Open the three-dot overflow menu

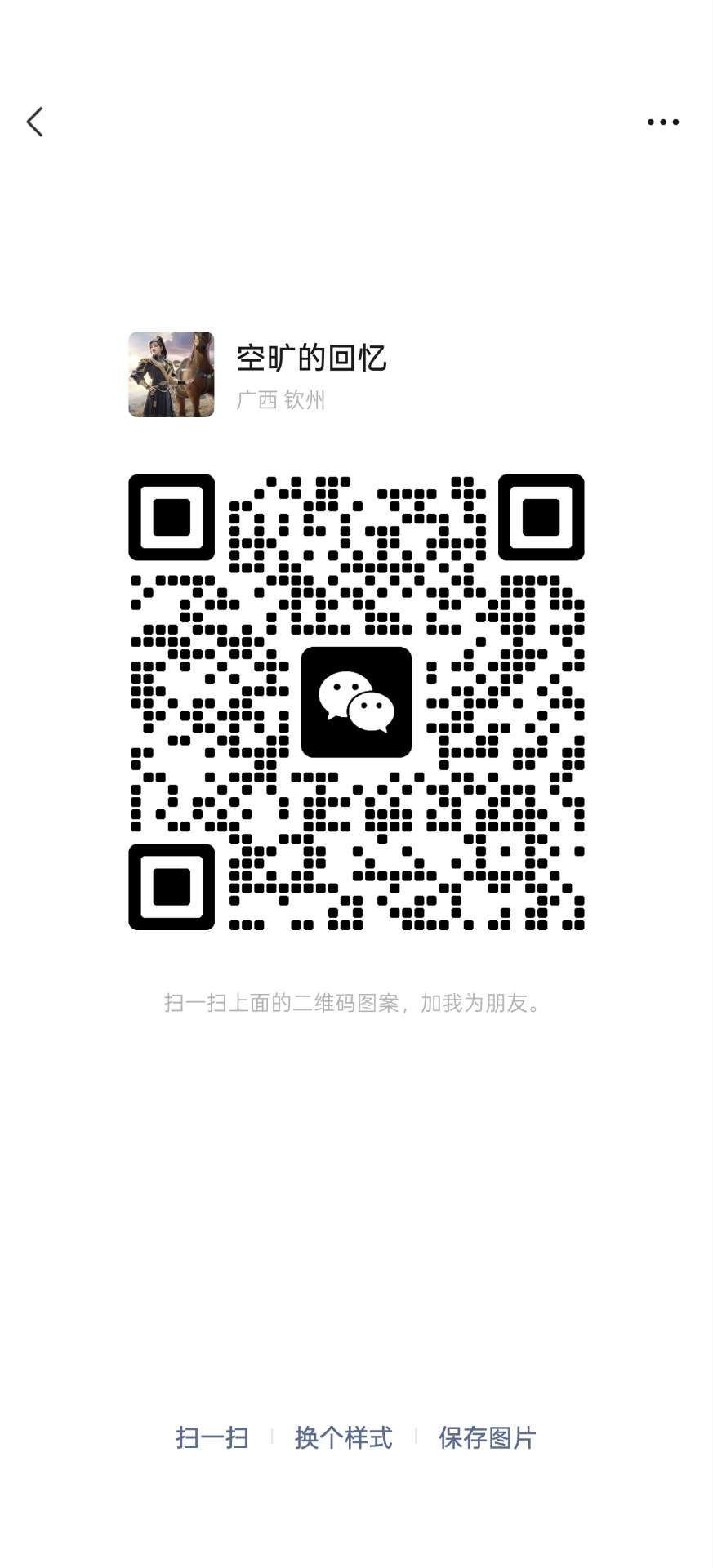pos(662,122)
